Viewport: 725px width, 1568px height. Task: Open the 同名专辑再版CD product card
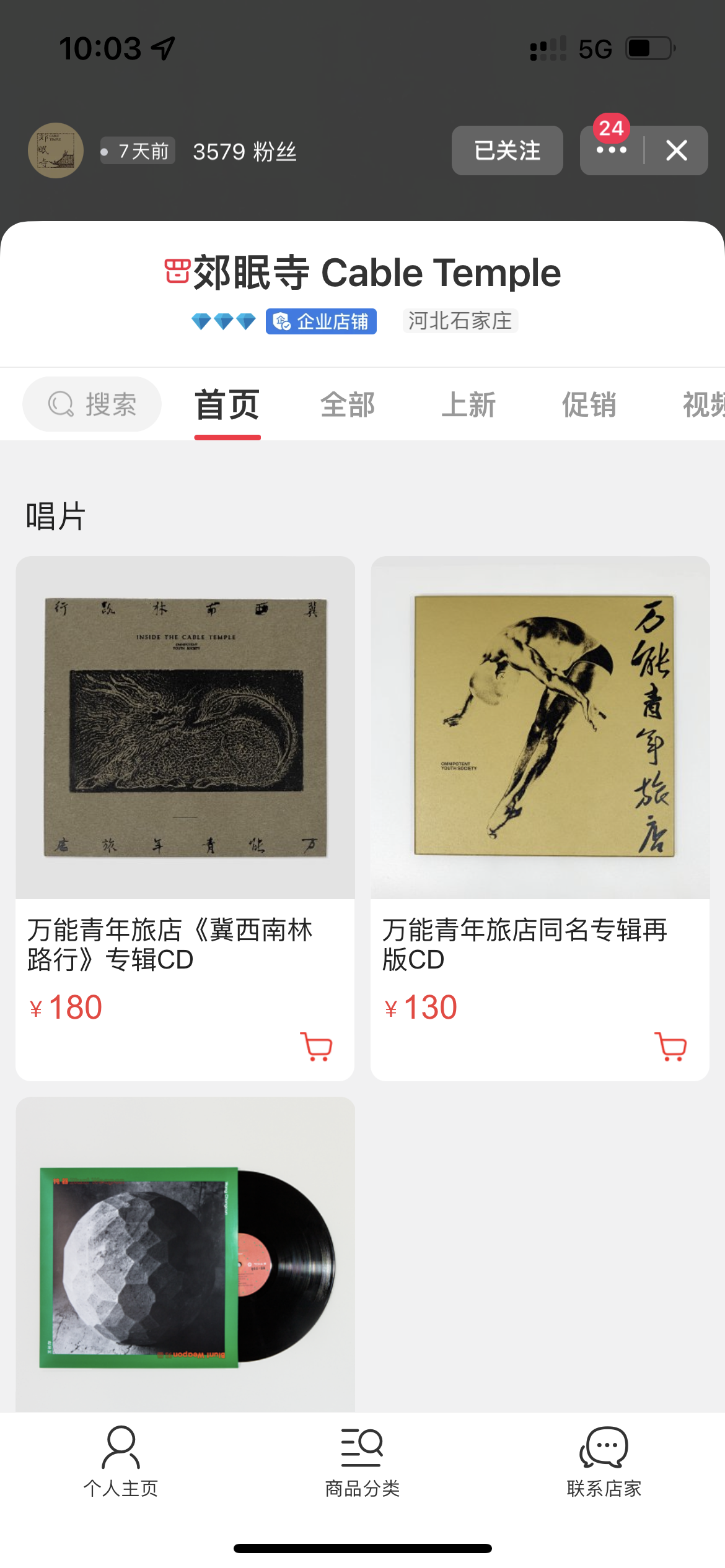coord(540,743)
